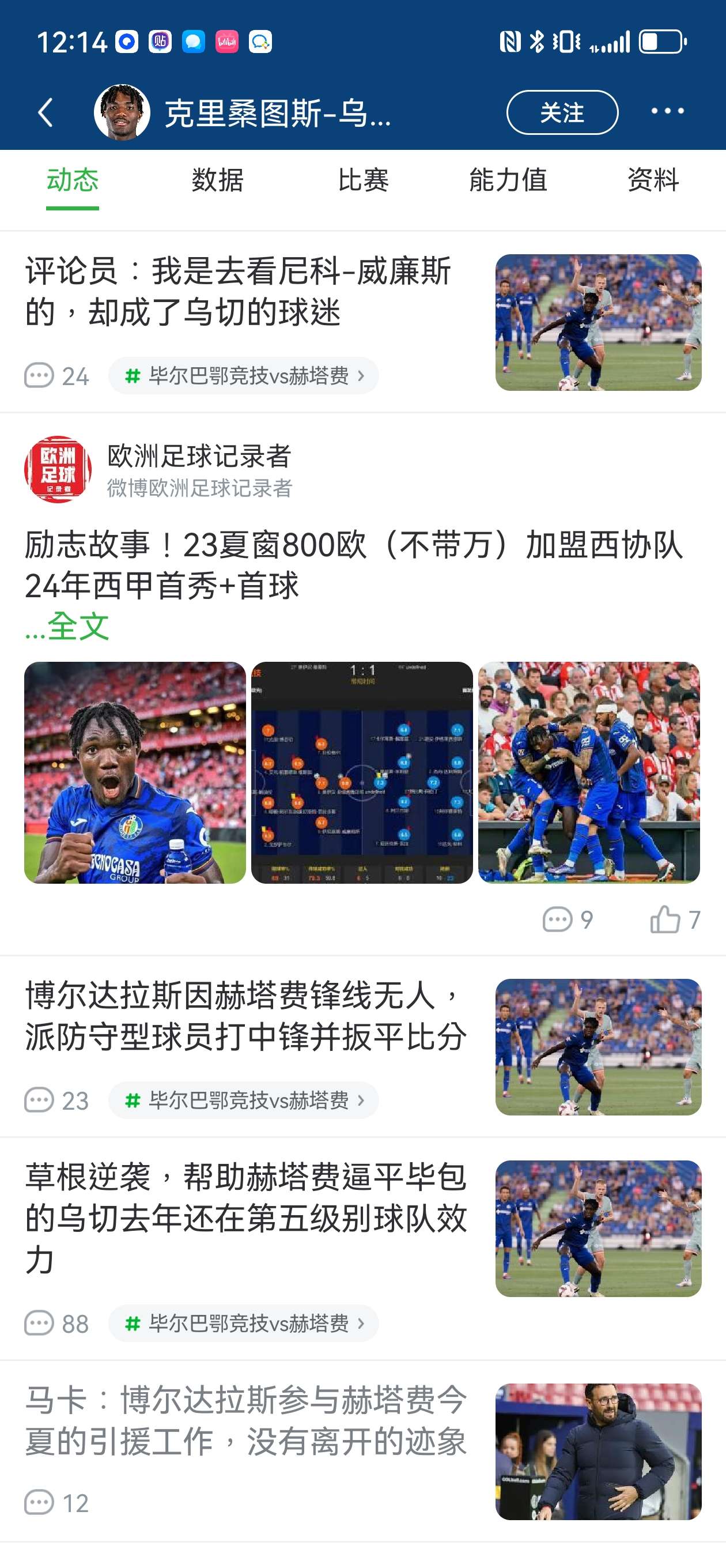View the 1:1 lineup screenshot image
Viewport: 726px width, 1568px height.
[x=362, y=772]
